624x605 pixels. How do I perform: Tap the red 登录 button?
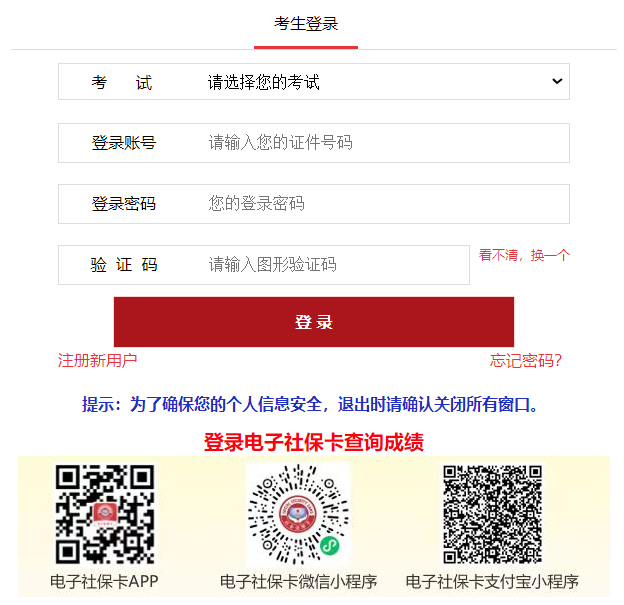(313, 322)
